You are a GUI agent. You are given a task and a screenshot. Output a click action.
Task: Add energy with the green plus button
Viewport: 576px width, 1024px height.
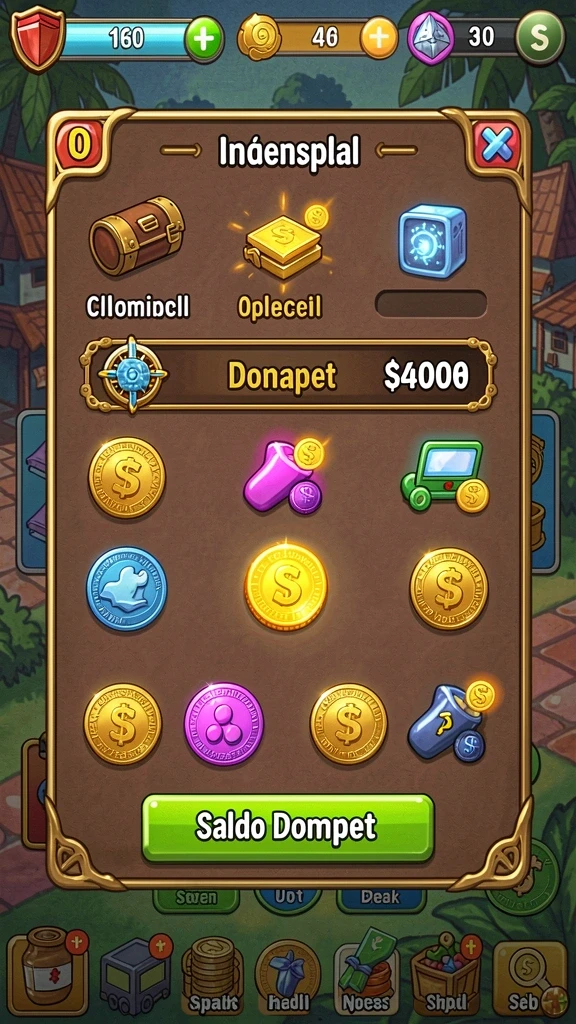click(x=204, y=39)
